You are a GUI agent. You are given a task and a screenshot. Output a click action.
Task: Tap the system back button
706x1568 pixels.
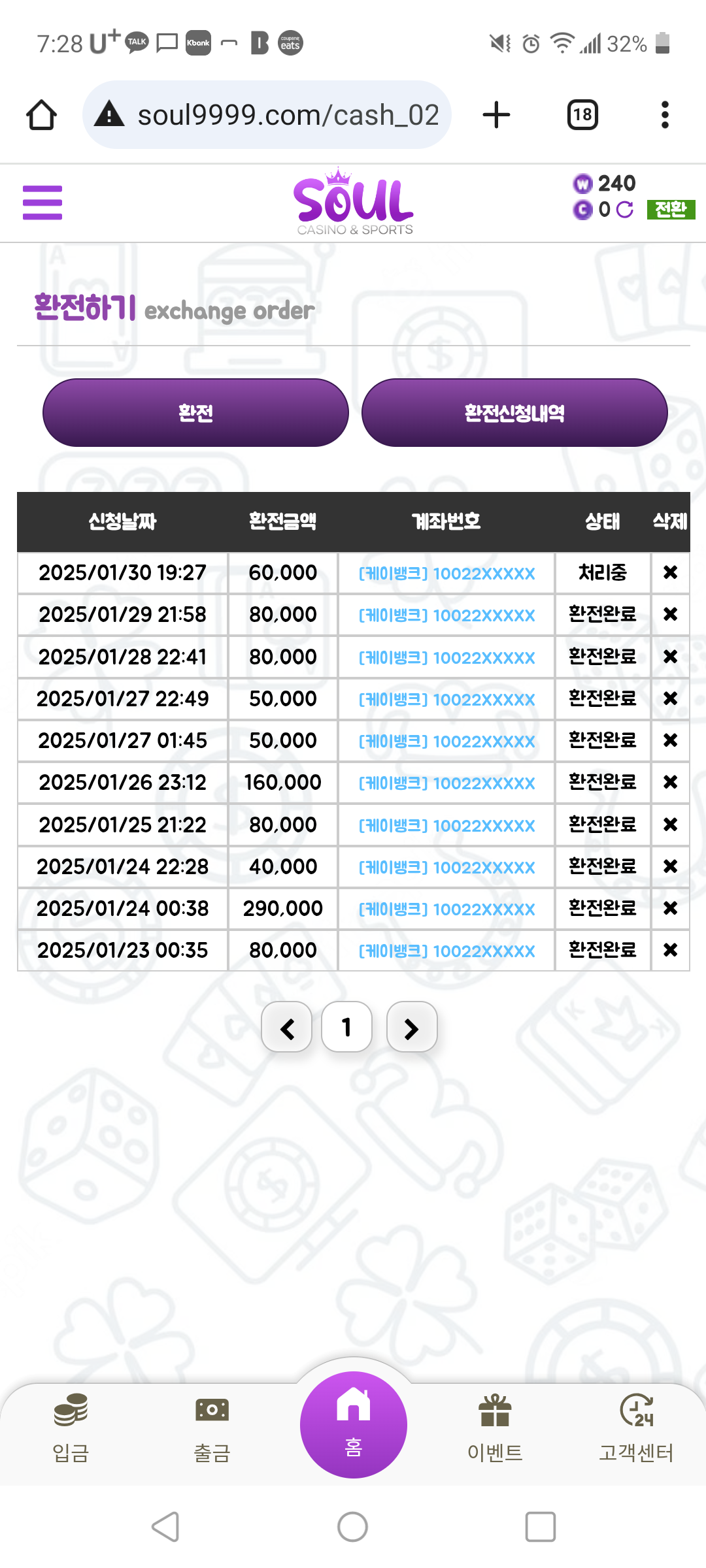coord(166,1527)
